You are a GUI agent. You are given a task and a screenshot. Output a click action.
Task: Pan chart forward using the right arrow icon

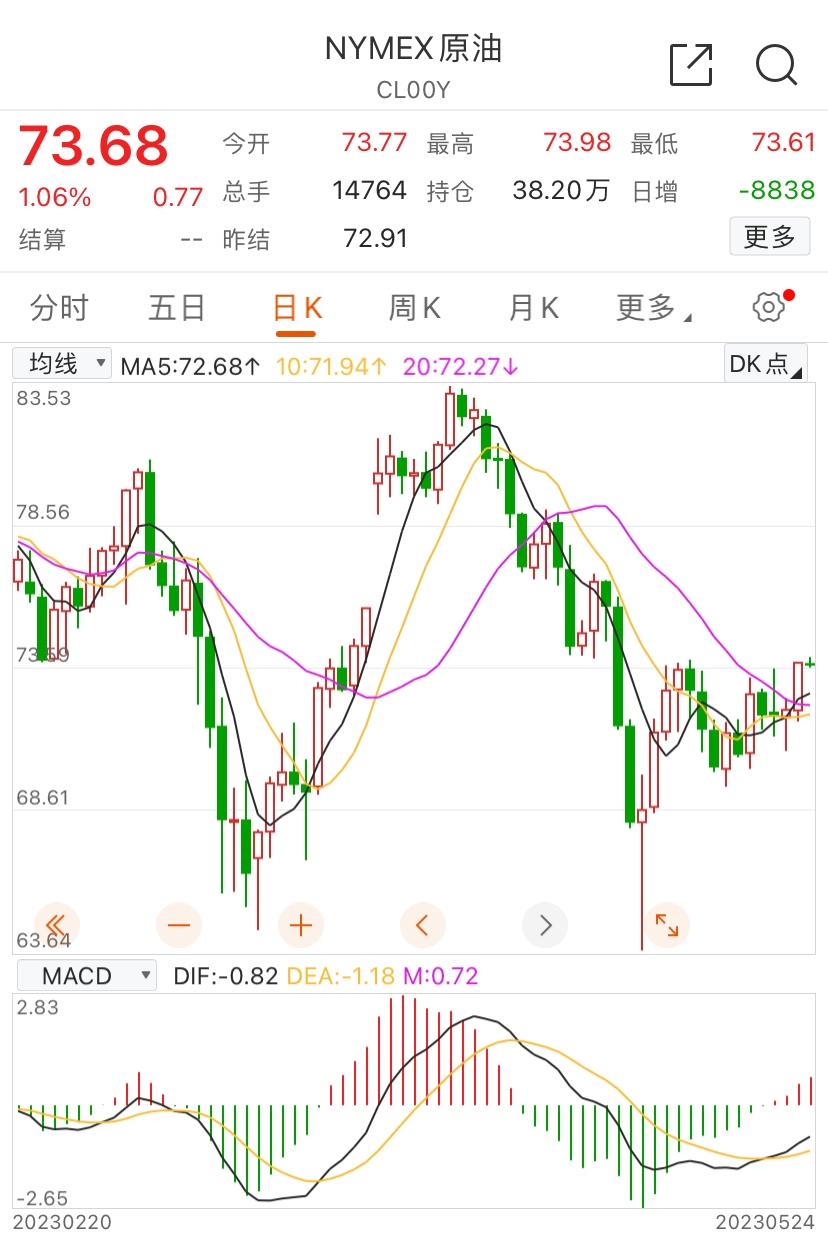(545, 925)
